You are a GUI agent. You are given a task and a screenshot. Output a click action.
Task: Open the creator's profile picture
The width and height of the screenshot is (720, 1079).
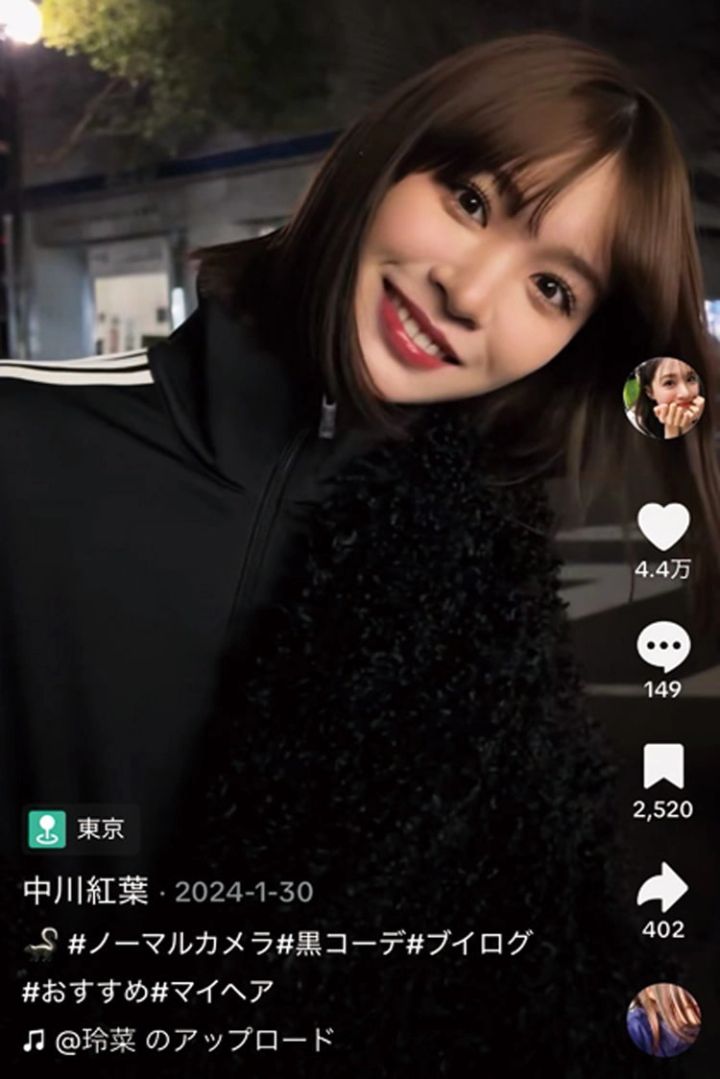point(663,397)
